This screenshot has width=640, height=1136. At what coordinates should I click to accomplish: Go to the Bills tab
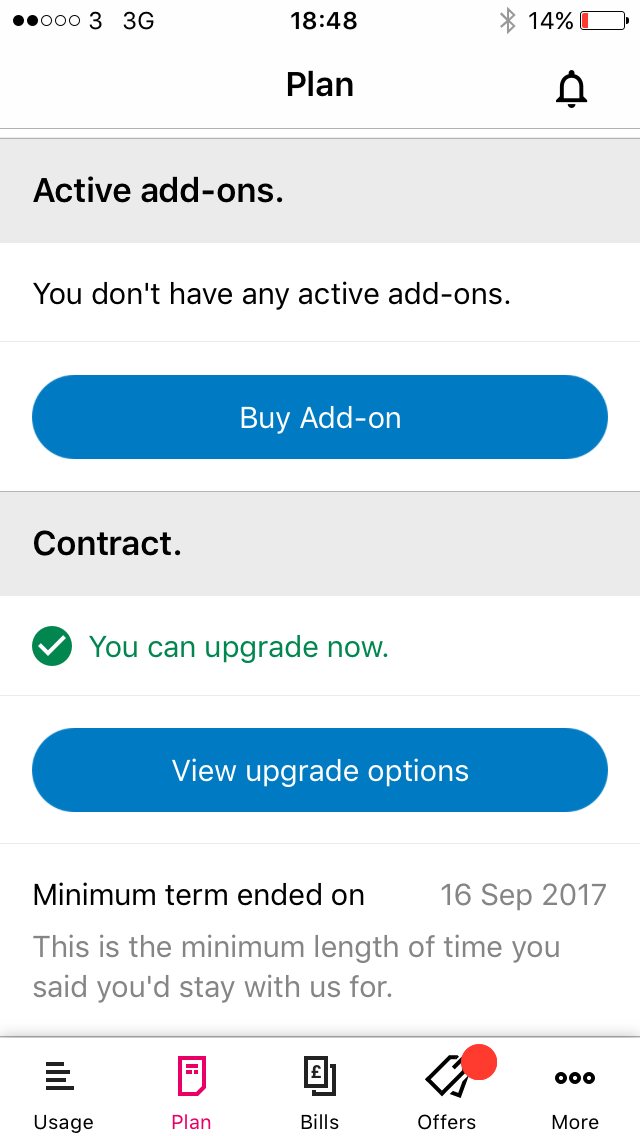[x=320, y=1091]
